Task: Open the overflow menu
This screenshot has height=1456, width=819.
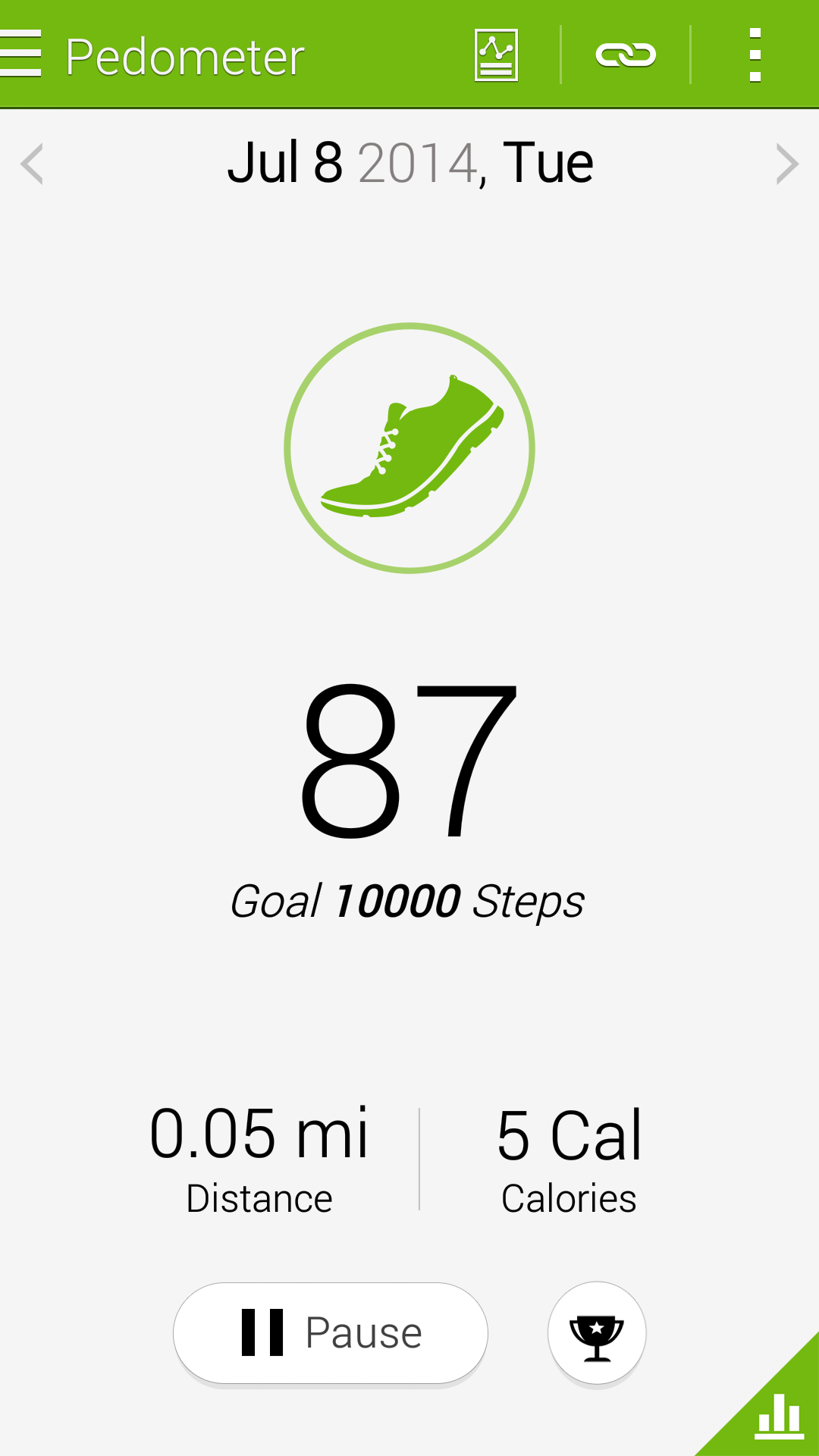Action: (x=755, y=55)
